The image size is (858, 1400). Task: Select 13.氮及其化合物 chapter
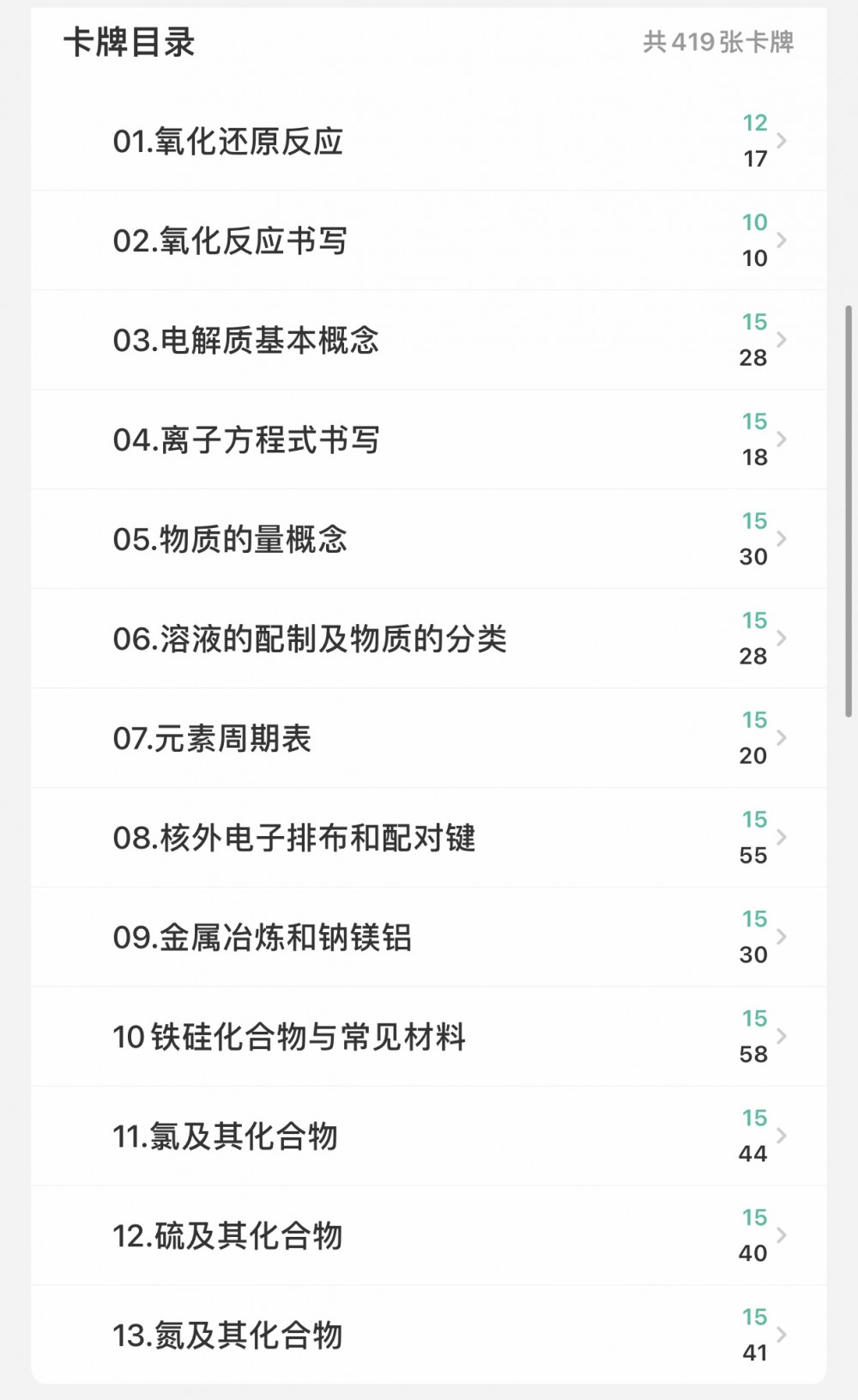pos(429,1335)
